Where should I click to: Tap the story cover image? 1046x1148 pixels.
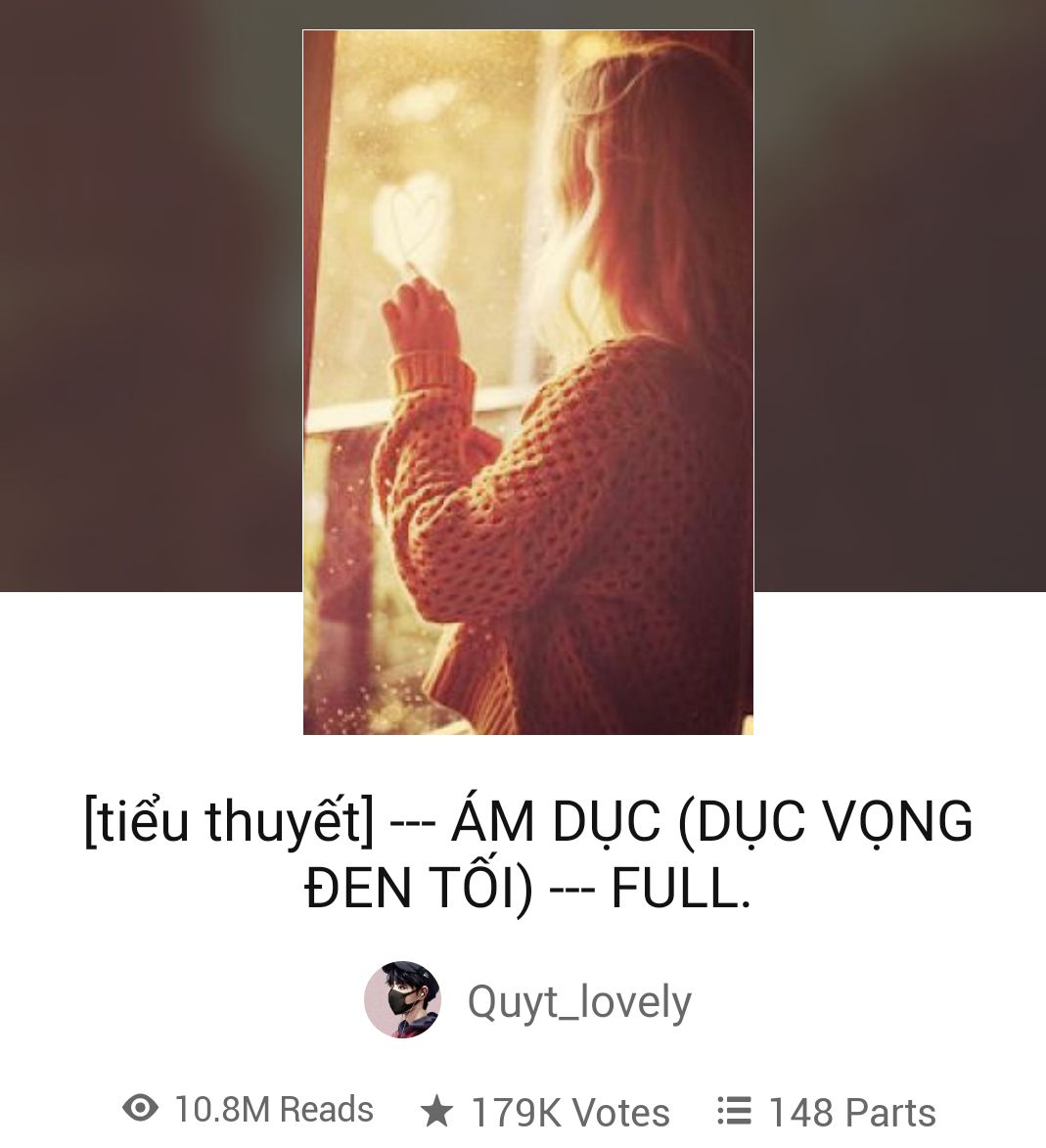(x=527, y=382)
